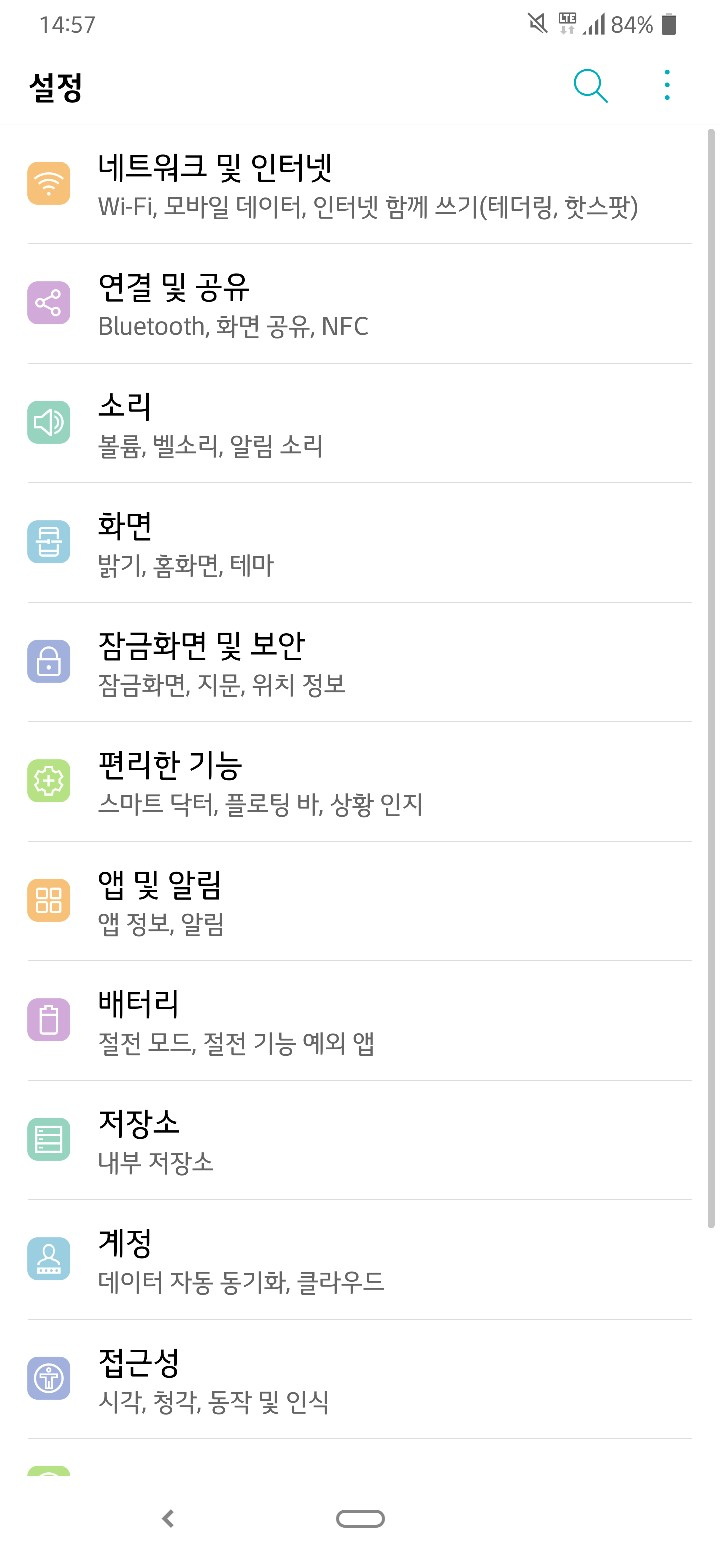Open 계정 account settings
720x1560 pixels.
coord(360,1260)
